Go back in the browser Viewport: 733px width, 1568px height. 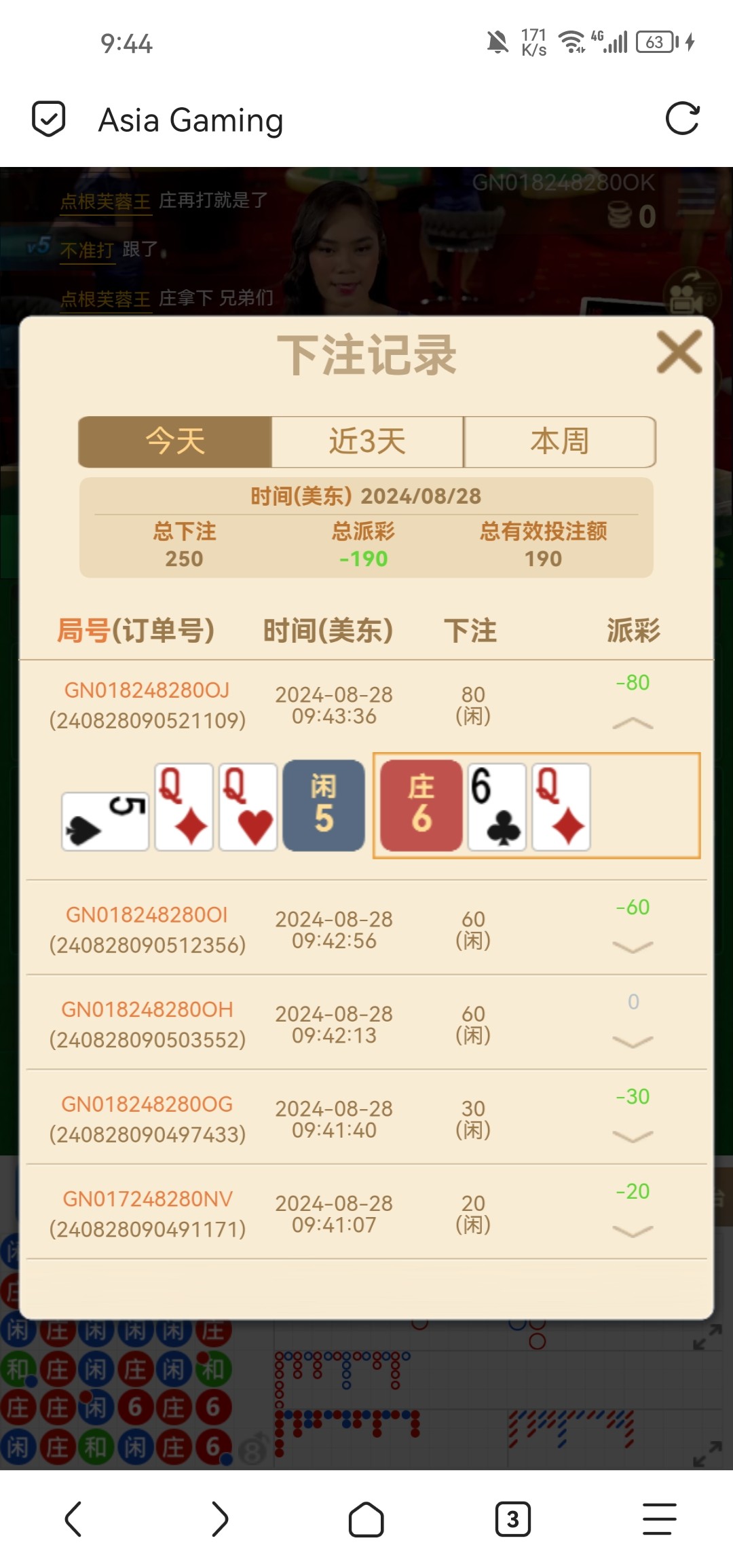73,1518
